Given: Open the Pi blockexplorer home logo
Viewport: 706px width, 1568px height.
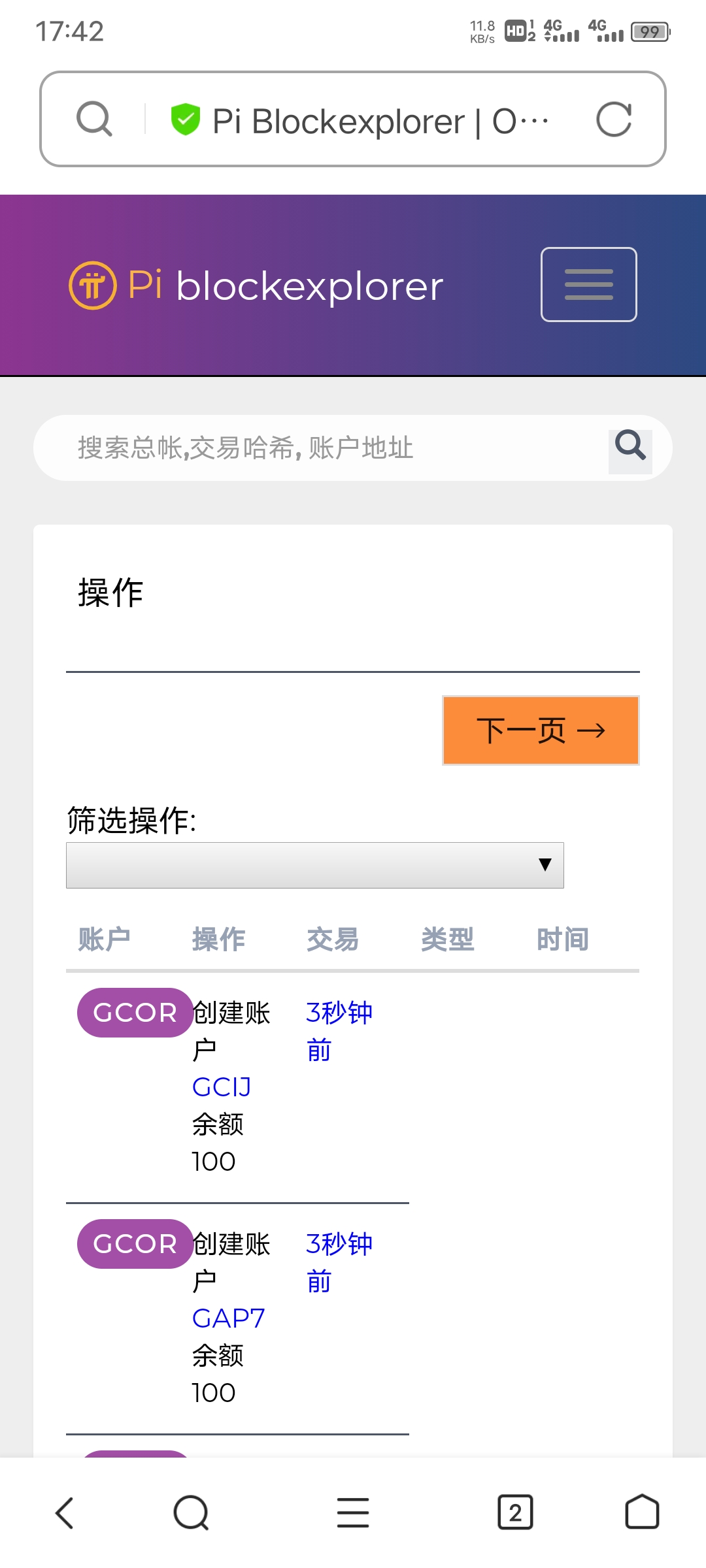Looking at the screenshot, I should coord(256,286).
